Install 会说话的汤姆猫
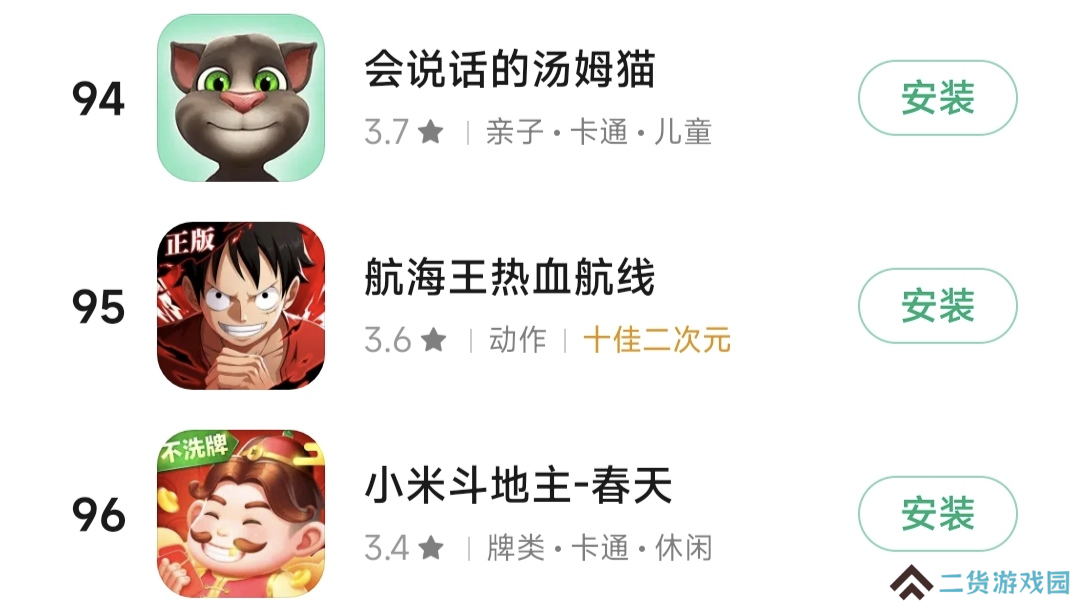The height and width of the screenshot is (608, 1080). click(937, 98)
